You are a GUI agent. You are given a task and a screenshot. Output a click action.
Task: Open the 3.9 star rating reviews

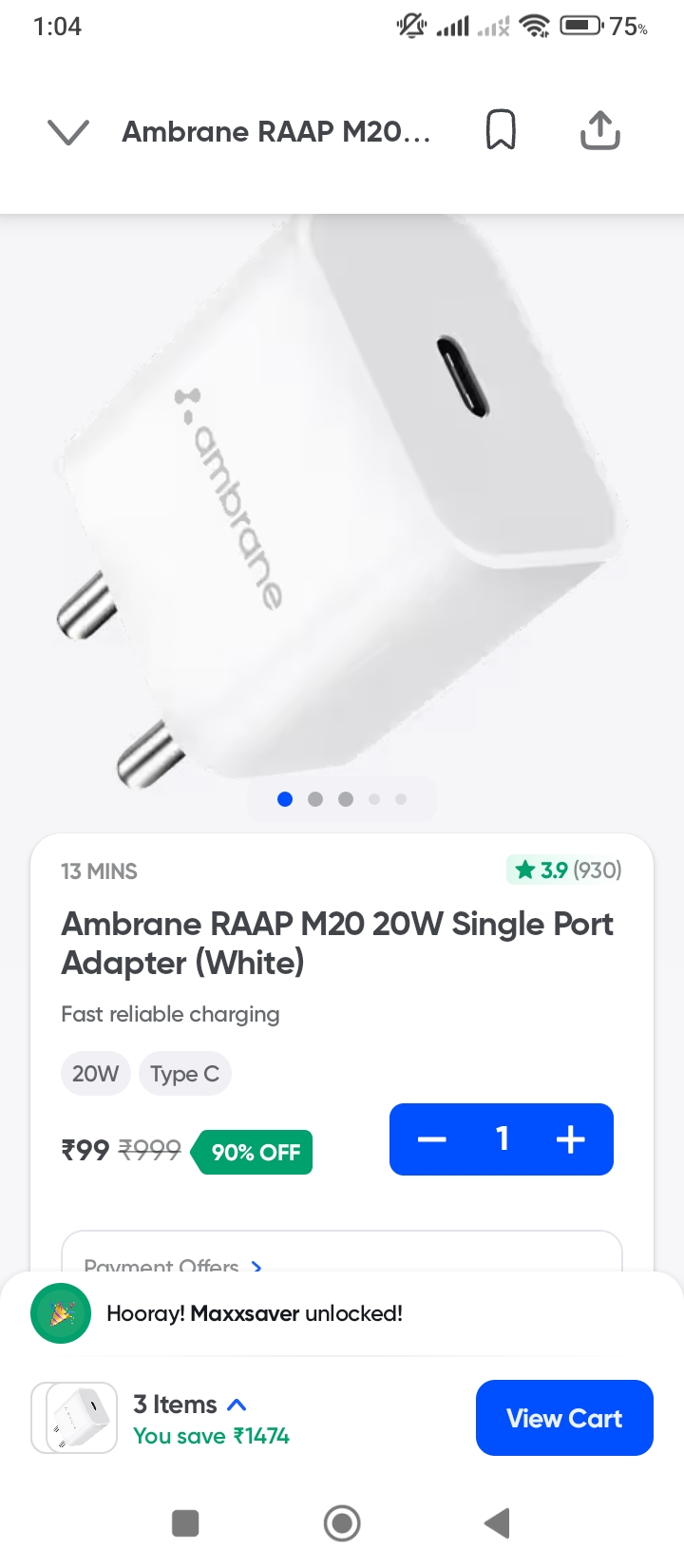pos(566,870)
